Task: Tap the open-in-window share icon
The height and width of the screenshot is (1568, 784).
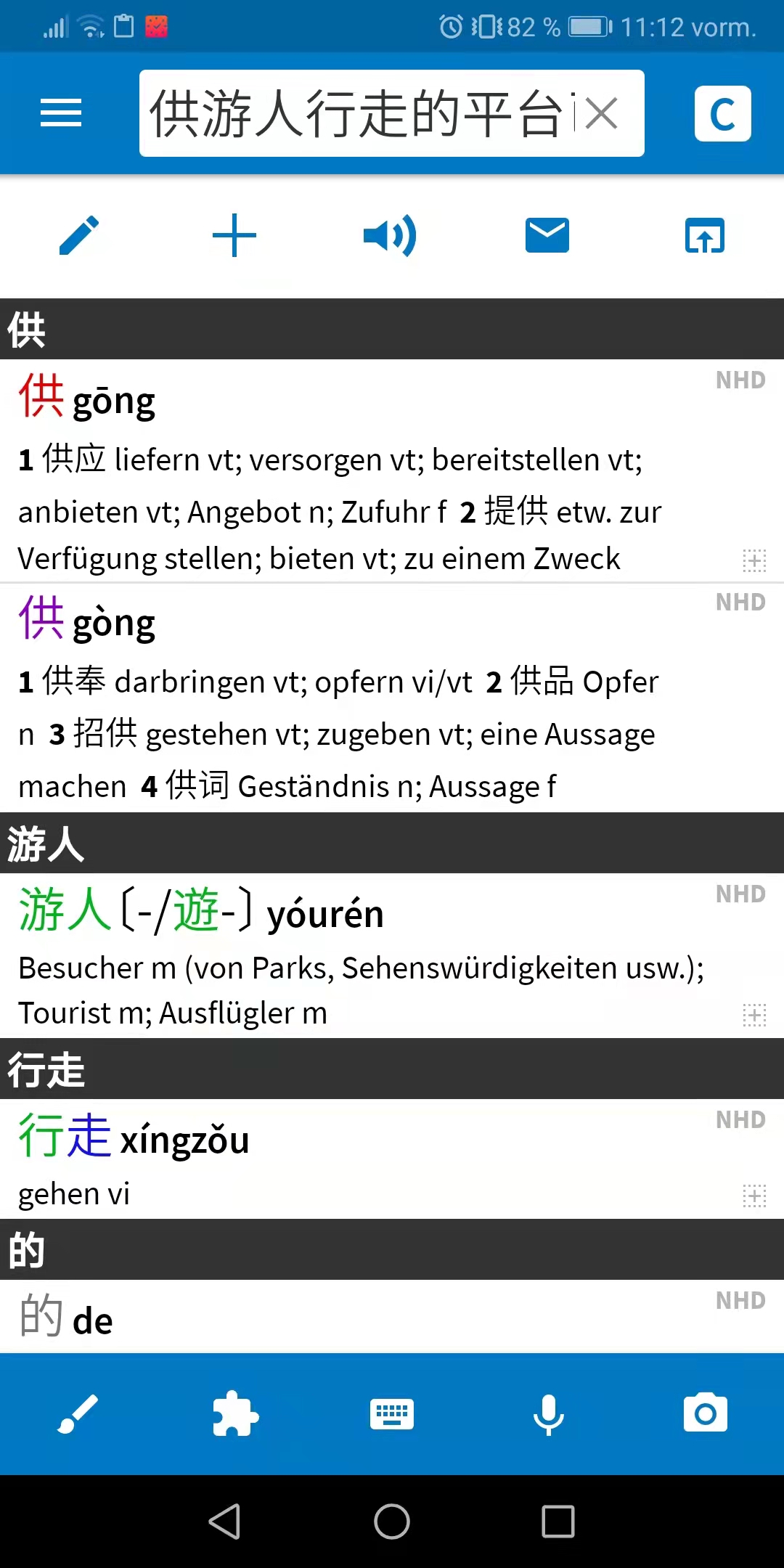Action: (x=704, y=235)
